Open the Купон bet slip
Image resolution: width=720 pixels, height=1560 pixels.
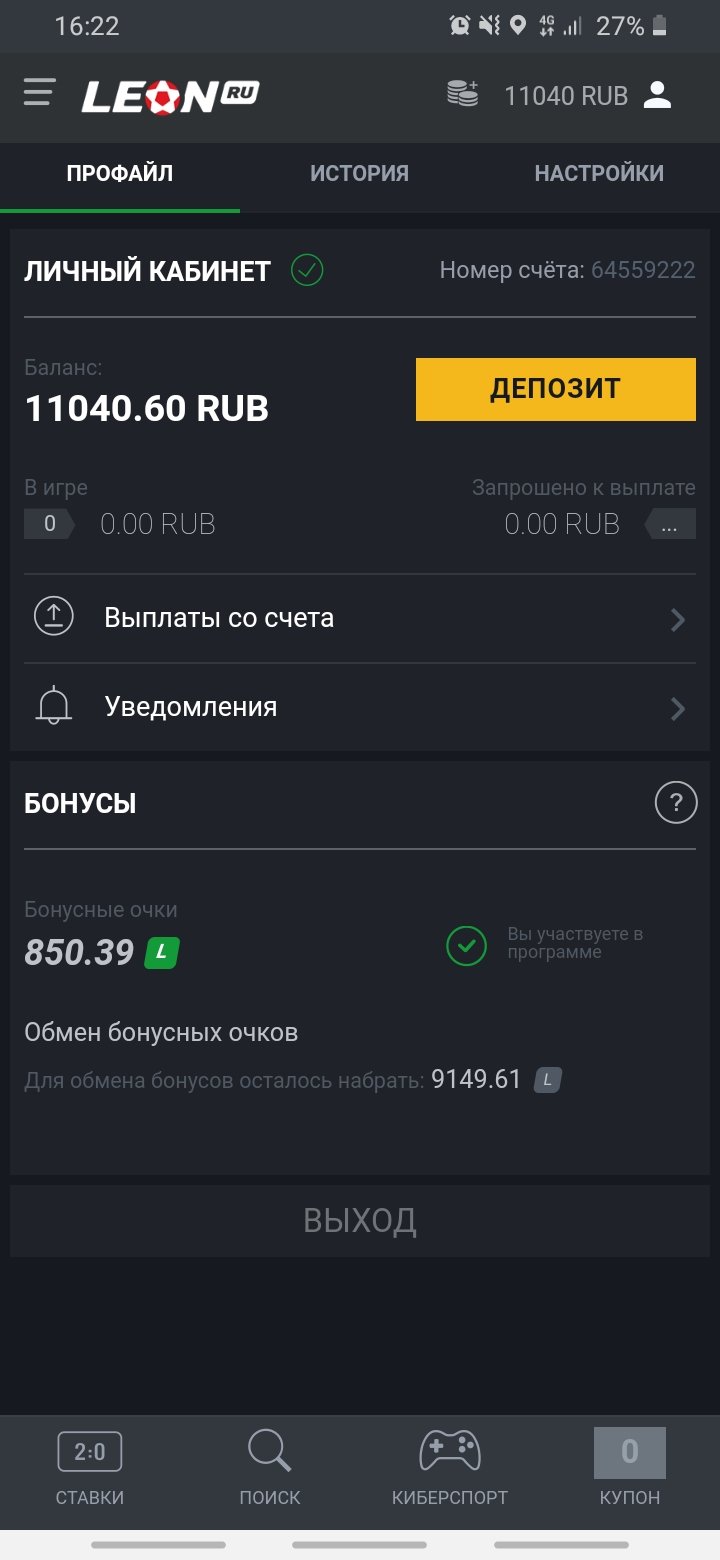629,1467
